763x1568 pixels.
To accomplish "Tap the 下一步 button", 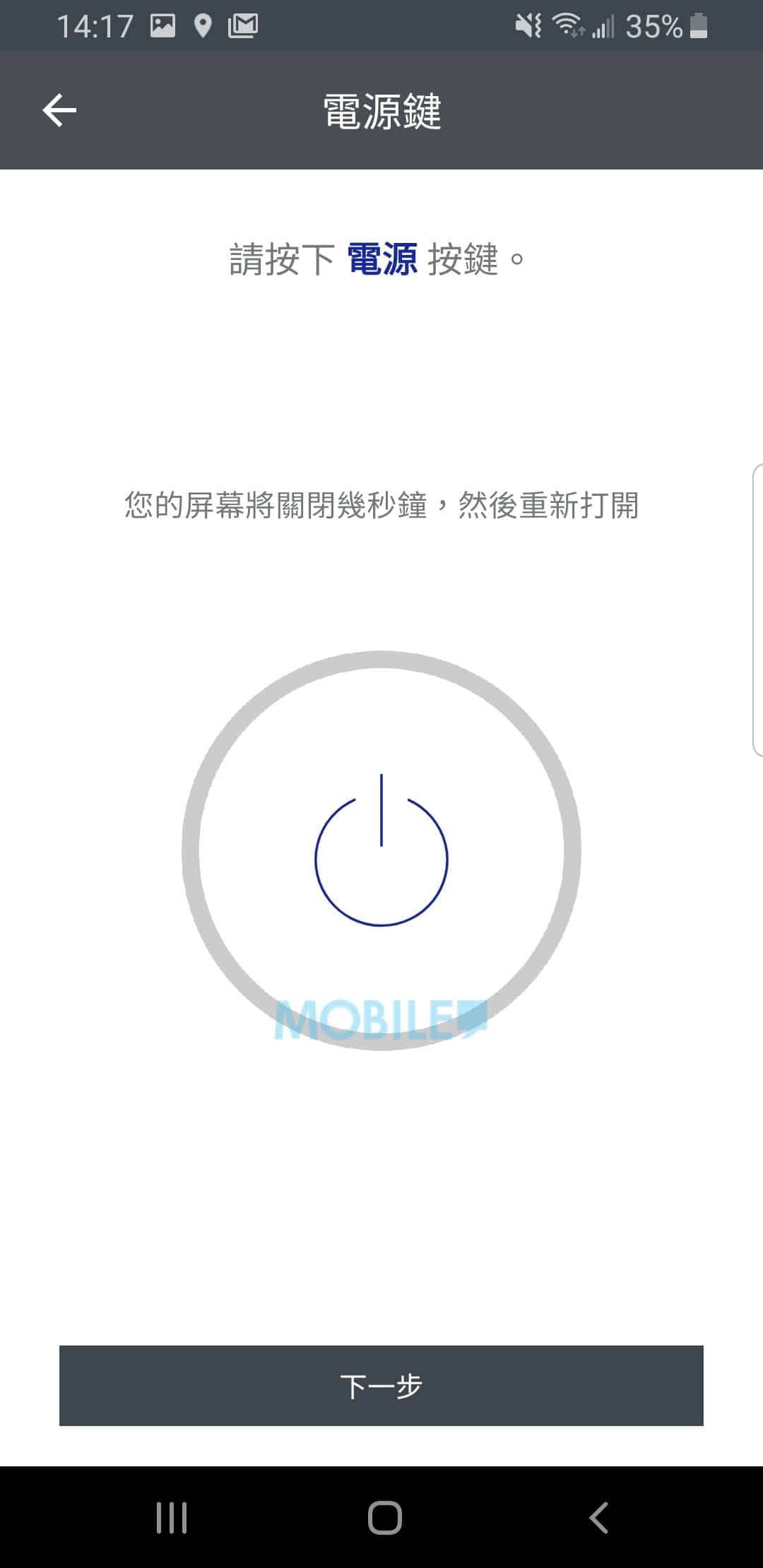I will [x=381, y=1385].
